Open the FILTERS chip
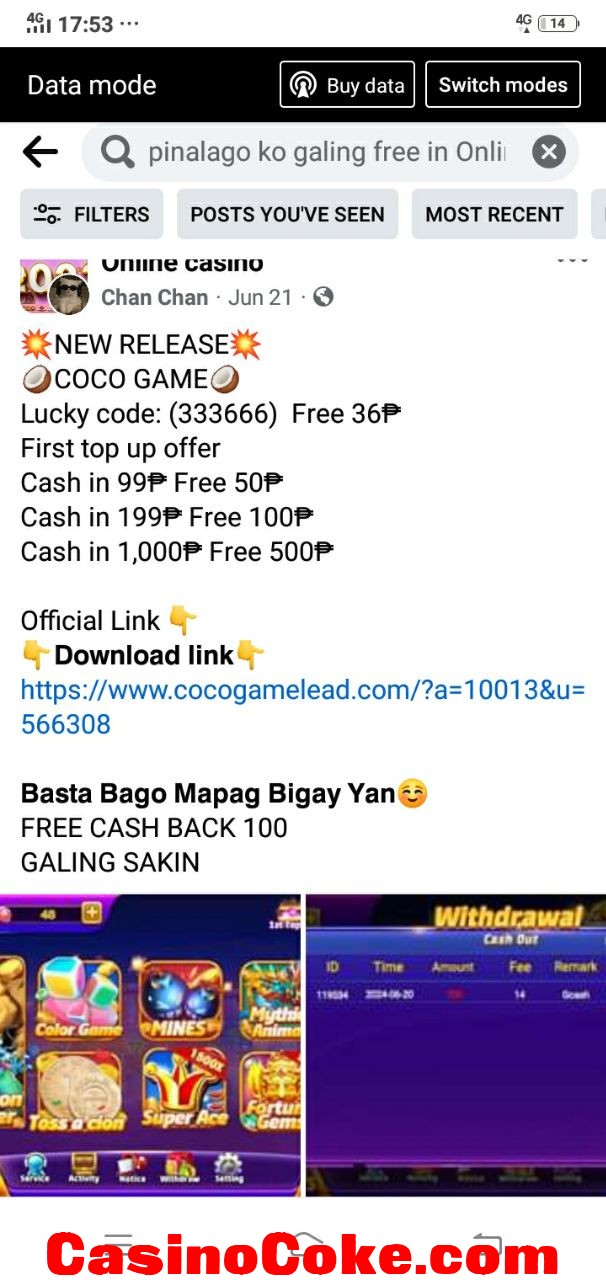 pyautogui.click(x=92, y=214)
